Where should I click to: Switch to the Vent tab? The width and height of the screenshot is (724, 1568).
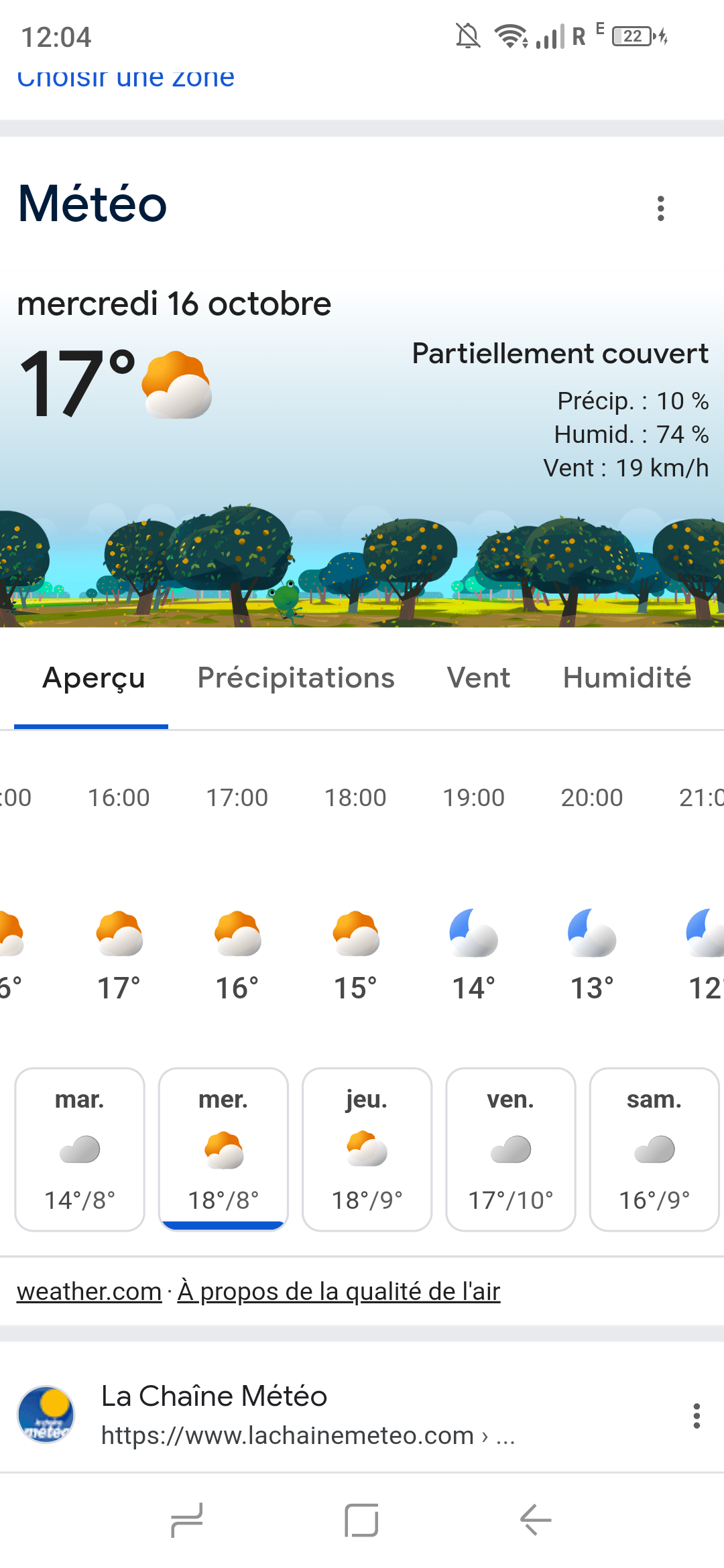pyautogui.click(x=479, y=678)
